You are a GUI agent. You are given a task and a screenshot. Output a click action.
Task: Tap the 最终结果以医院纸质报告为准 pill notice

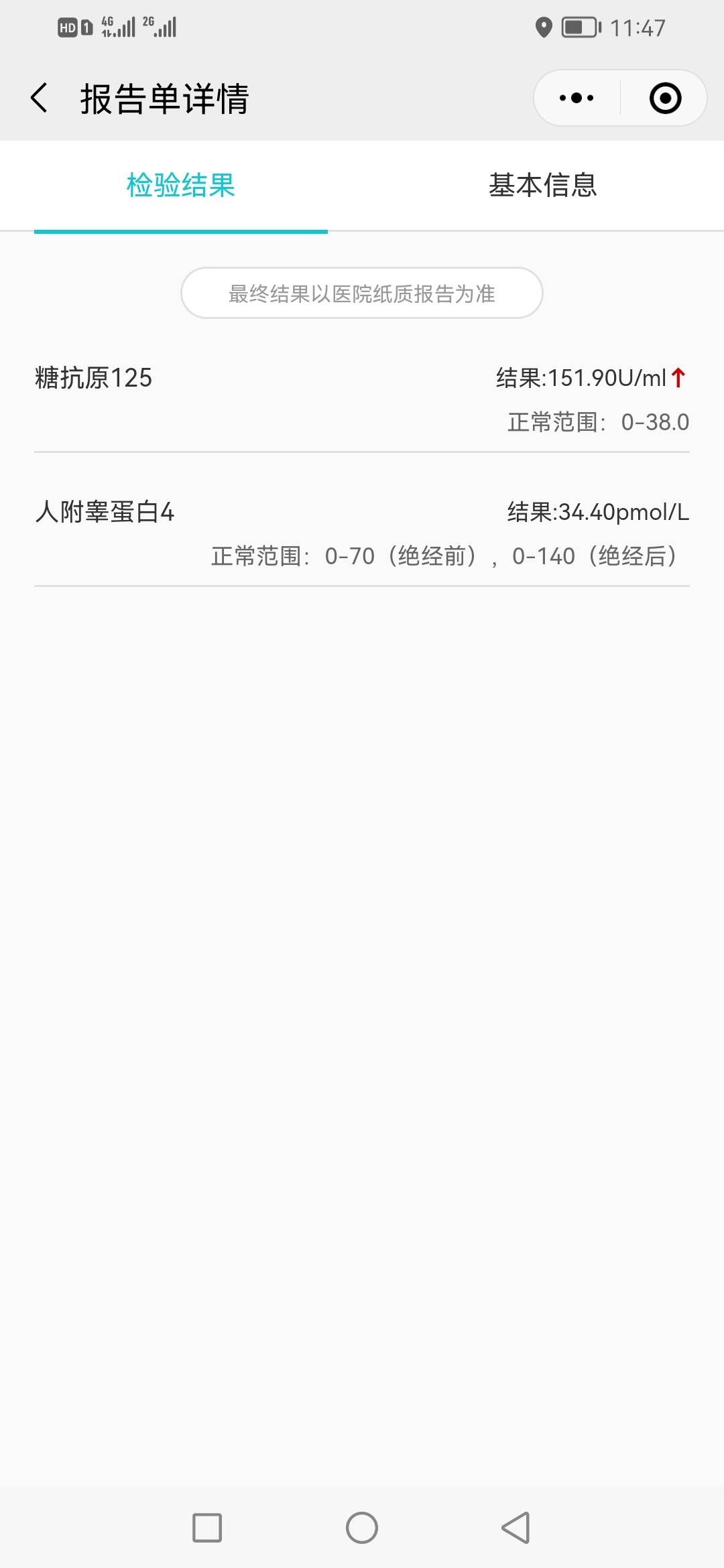(362, 293)
